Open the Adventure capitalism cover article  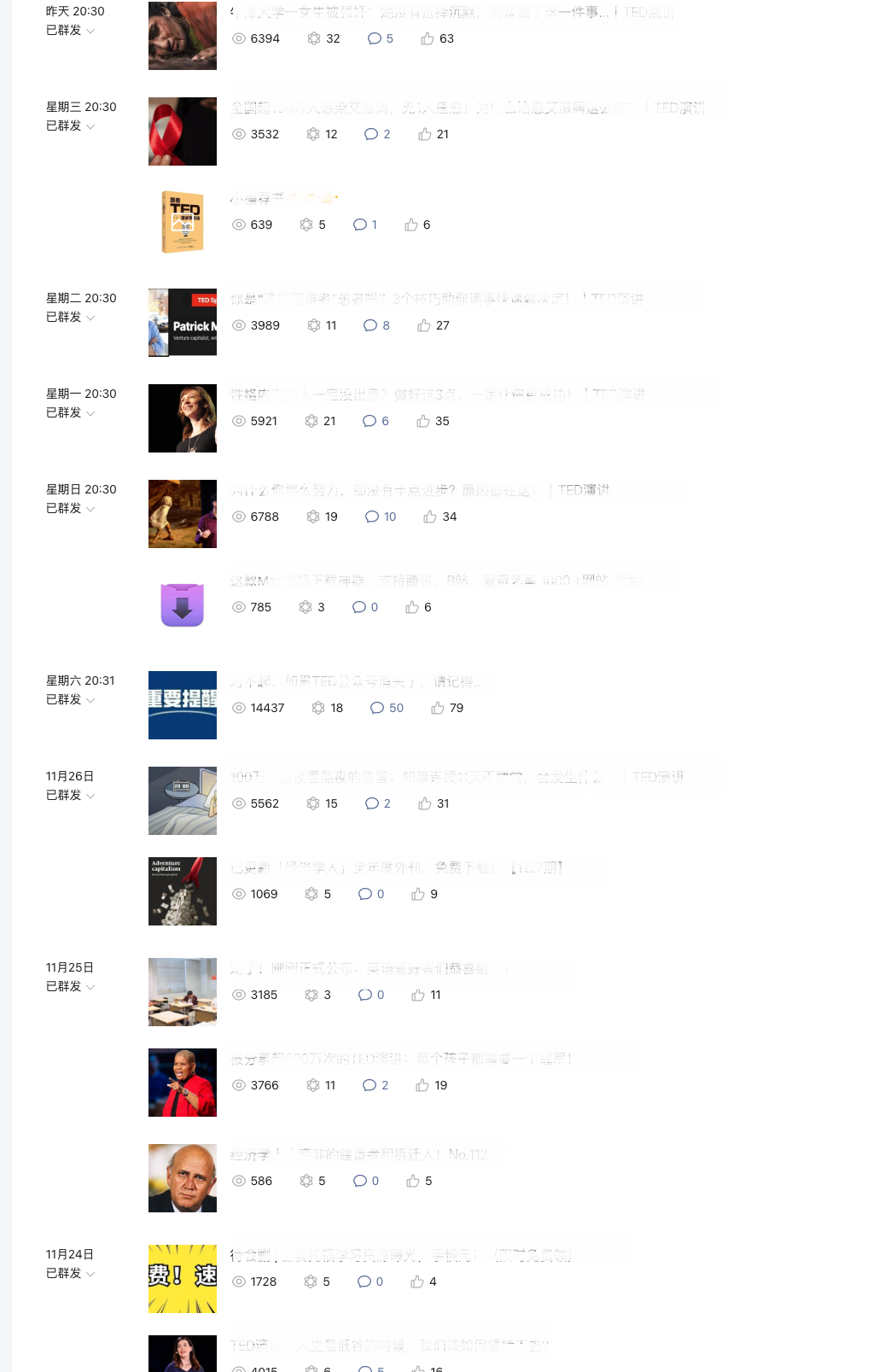pos(183,891)
